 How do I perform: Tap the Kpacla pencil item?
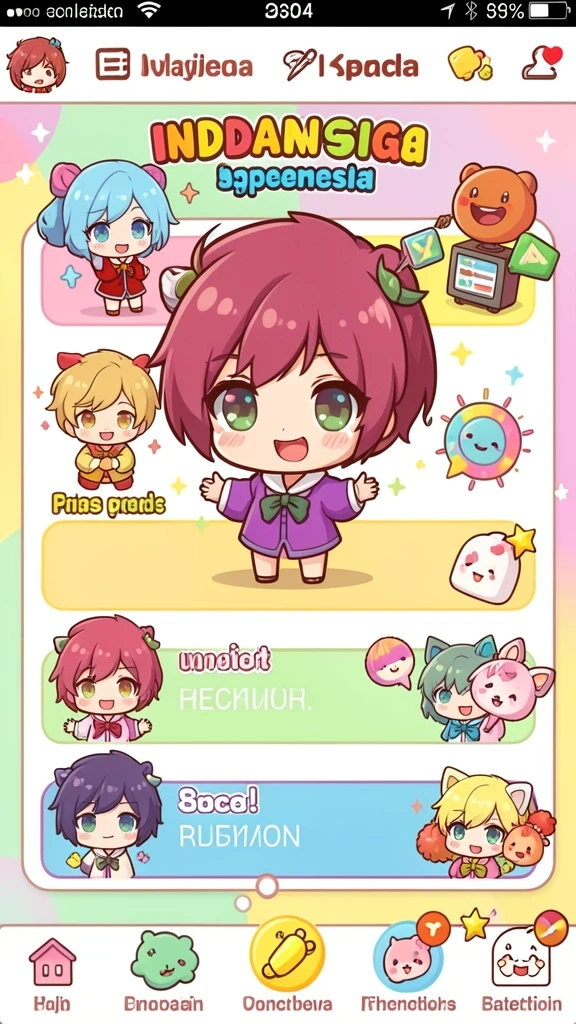pos(351,66)
